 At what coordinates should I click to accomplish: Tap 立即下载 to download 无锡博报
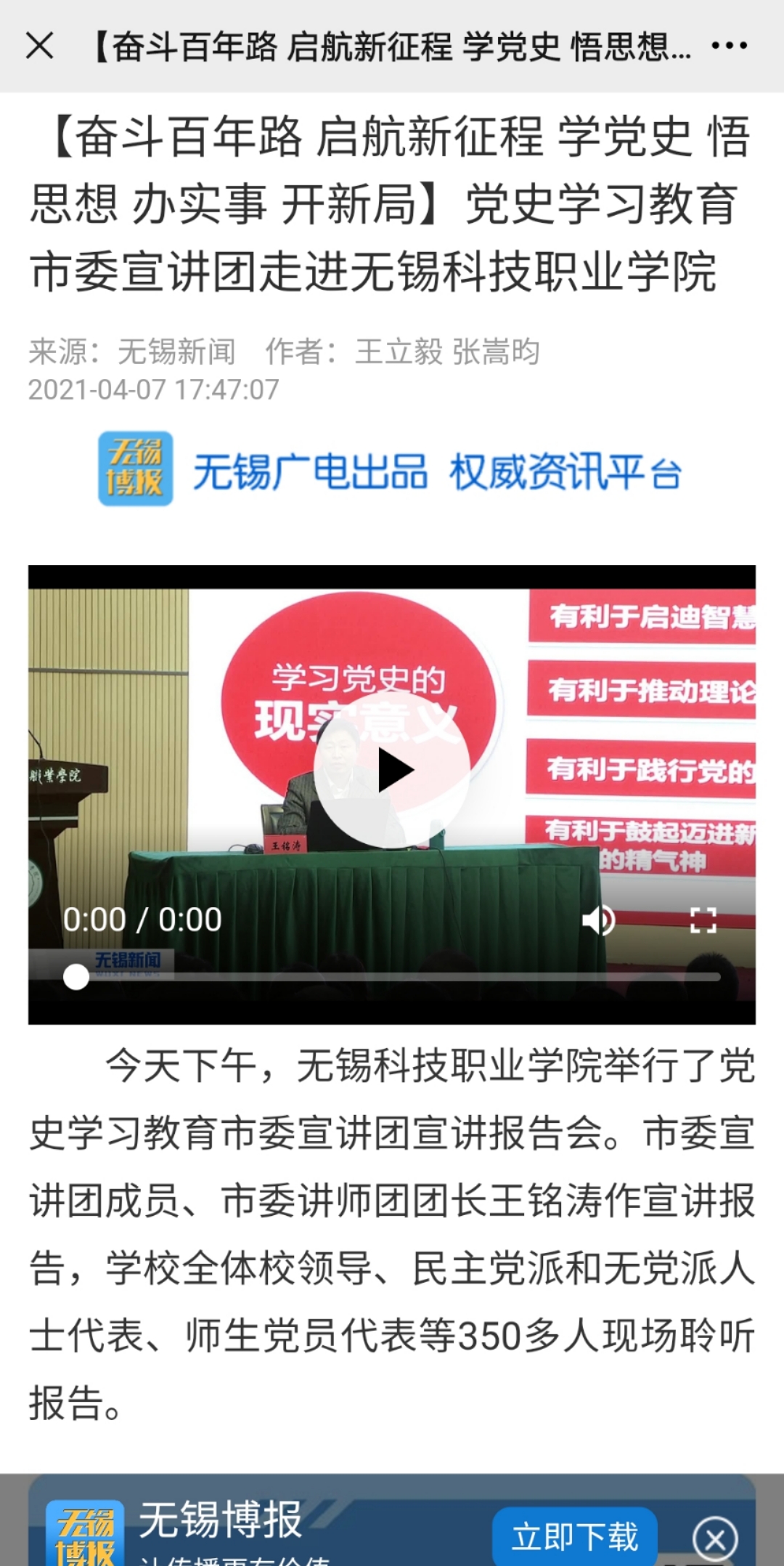pyautogui.click(x=575, y=1536)
